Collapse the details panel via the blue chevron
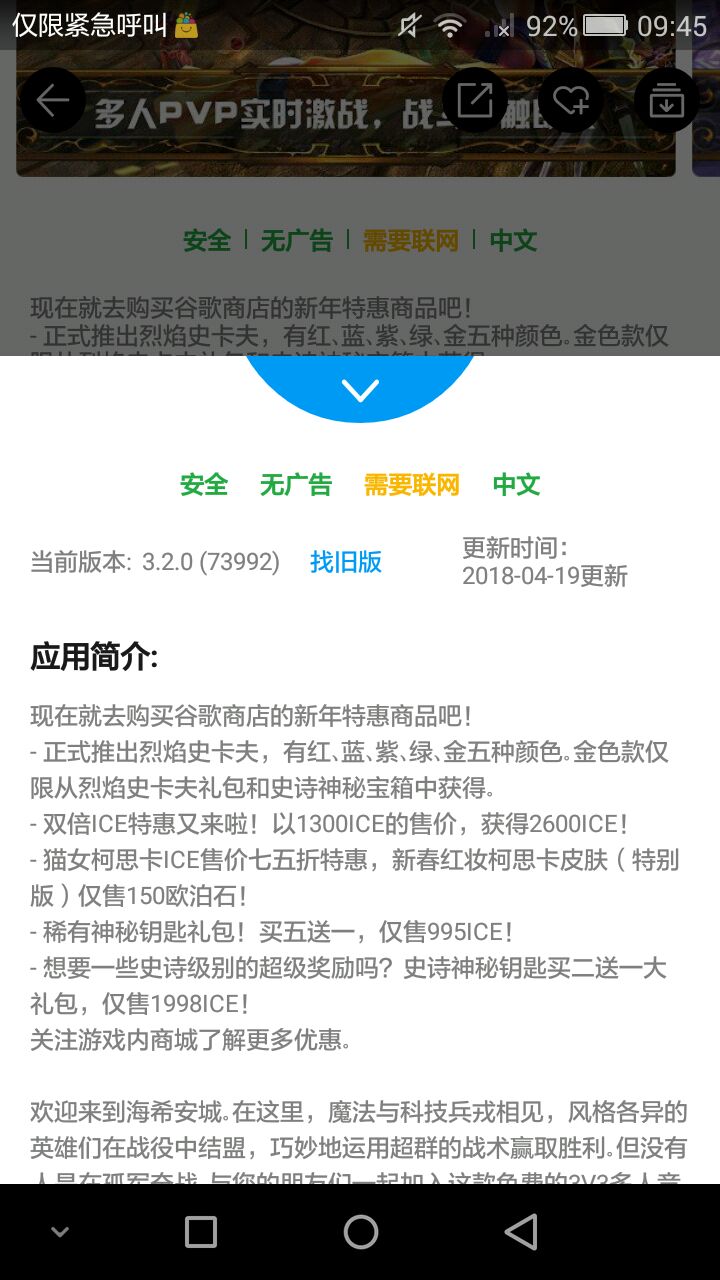This screenshot has width=720, height=1280. click(360, 389)
